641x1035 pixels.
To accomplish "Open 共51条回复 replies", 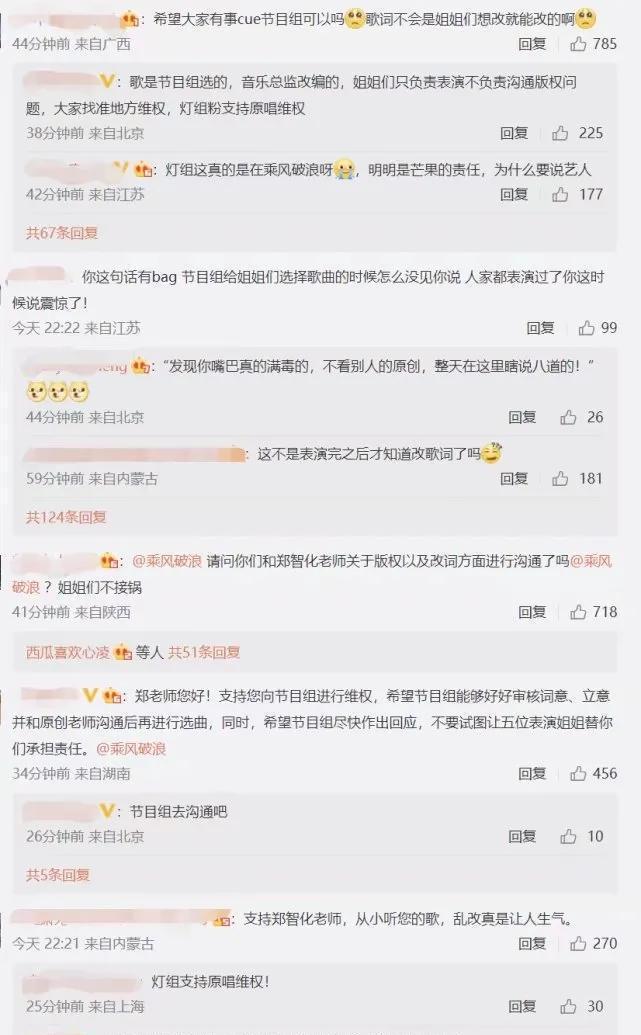I will 204,652.
